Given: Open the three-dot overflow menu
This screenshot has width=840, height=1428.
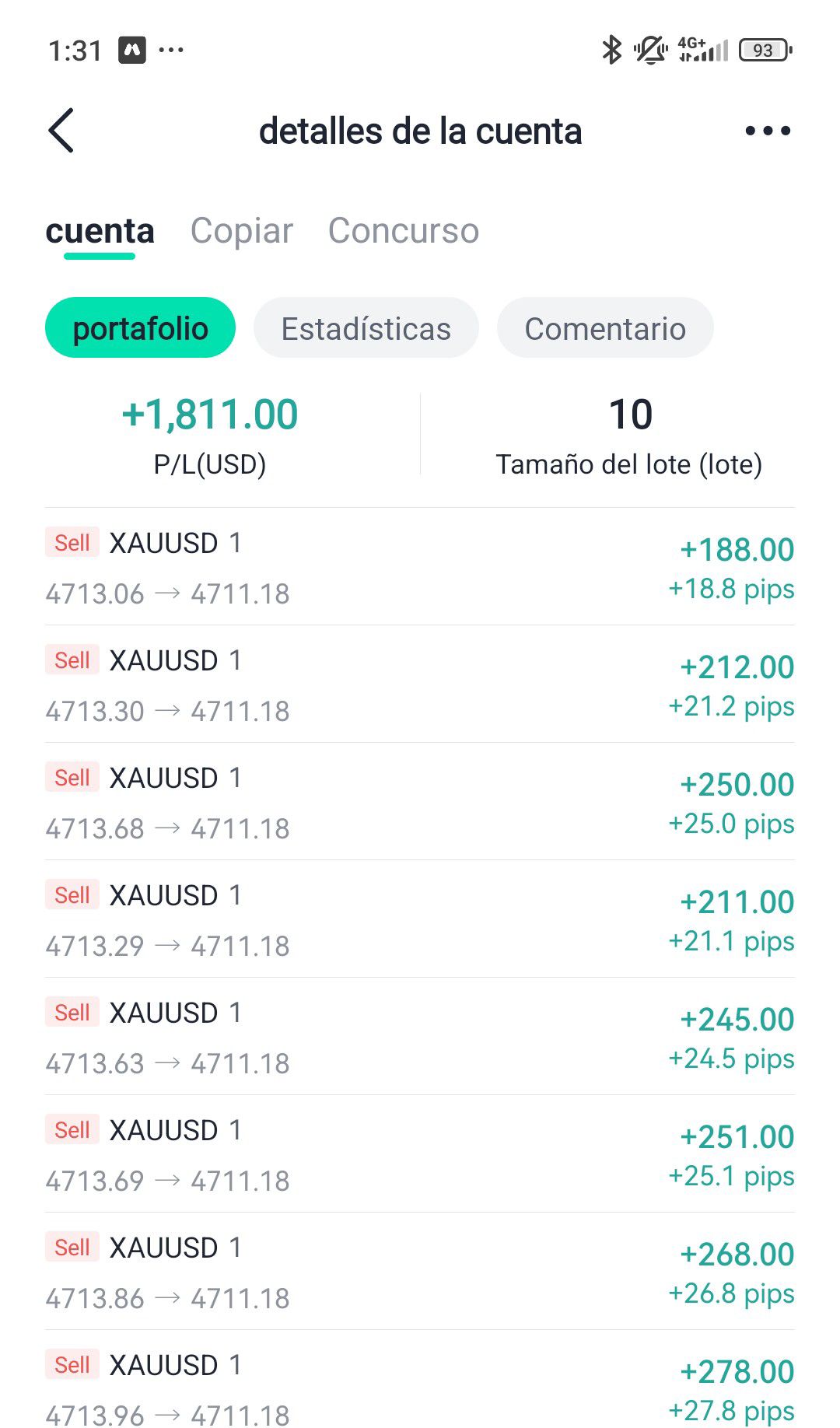Looking at the screenshot, I should [767, 131].
